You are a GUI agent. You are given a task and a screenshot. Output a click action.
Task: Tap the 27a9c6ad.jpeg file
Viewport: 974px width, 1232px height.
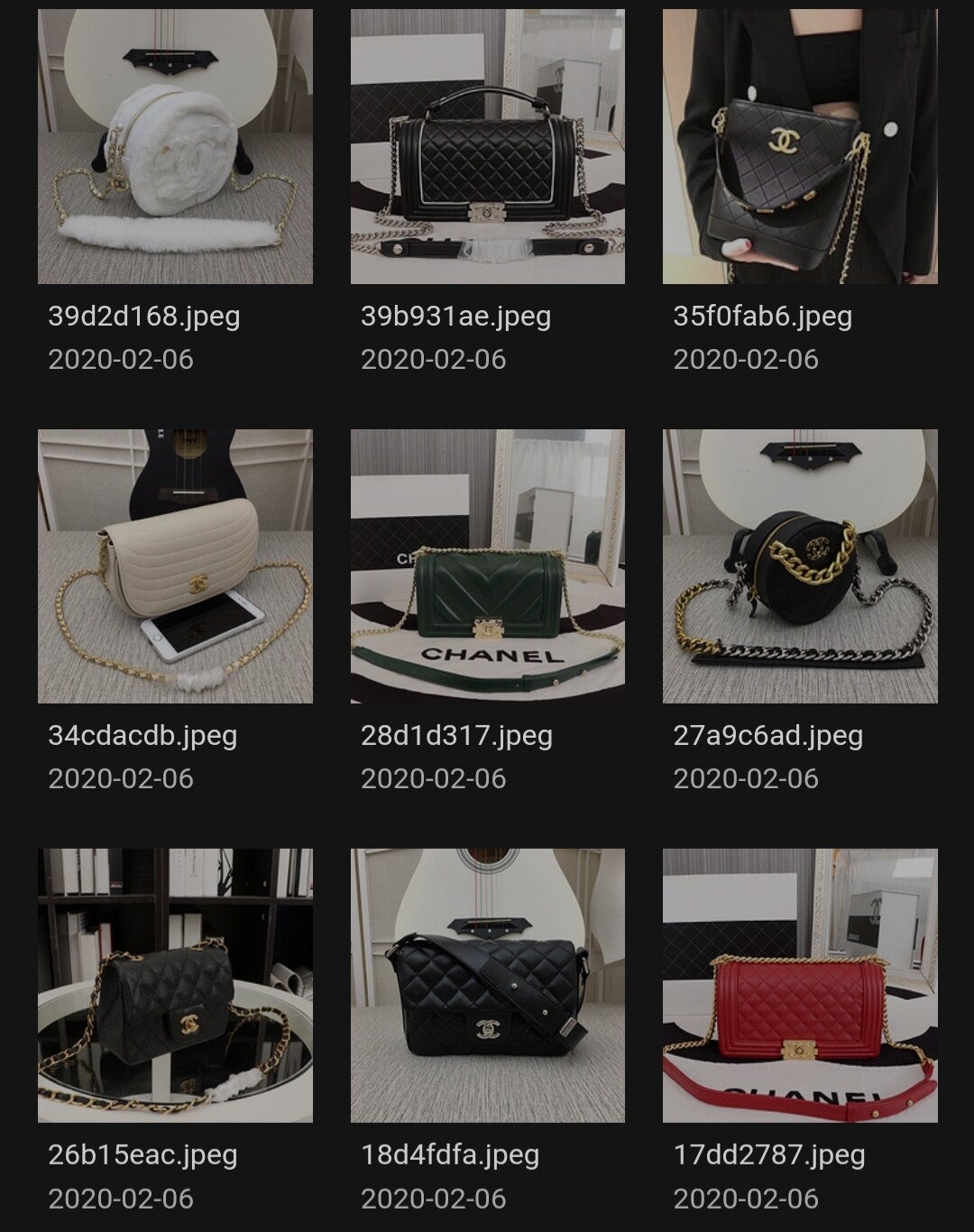(800, 566)
